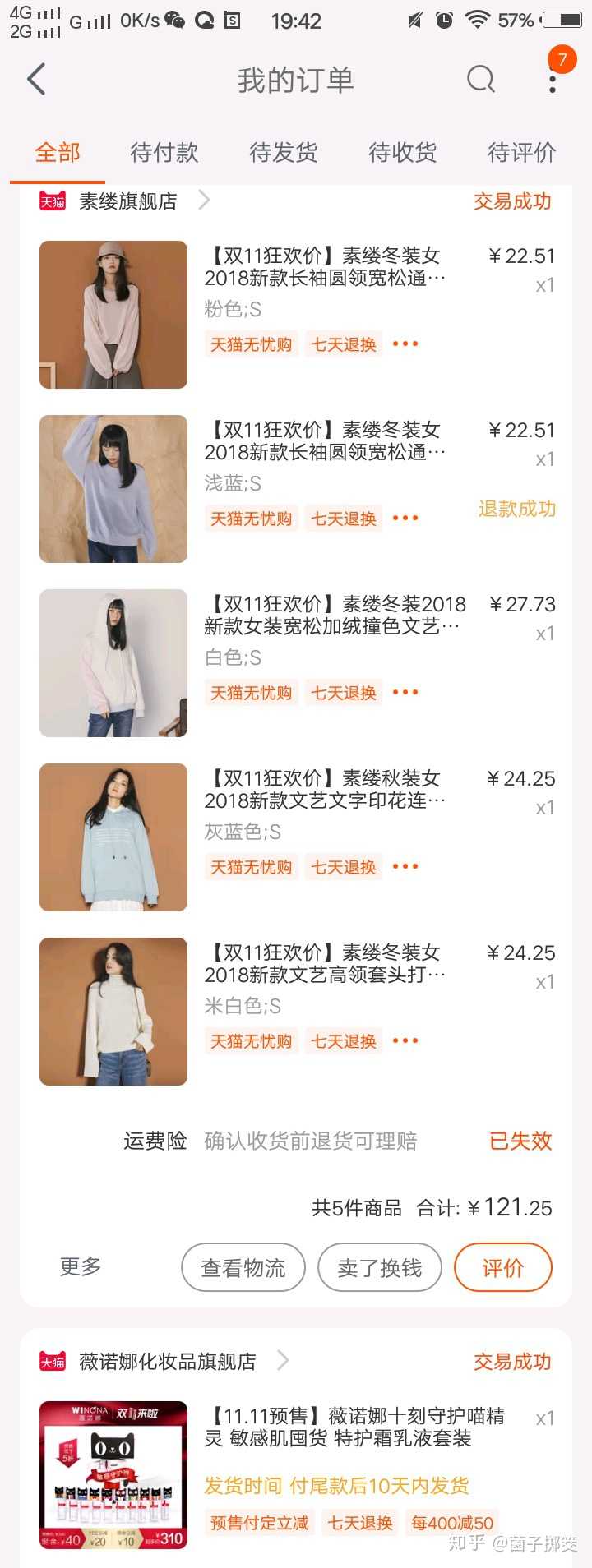Screen dimensions: 592x1568
Task: Select the 全部 orders tab
Action: coord(58,152)
